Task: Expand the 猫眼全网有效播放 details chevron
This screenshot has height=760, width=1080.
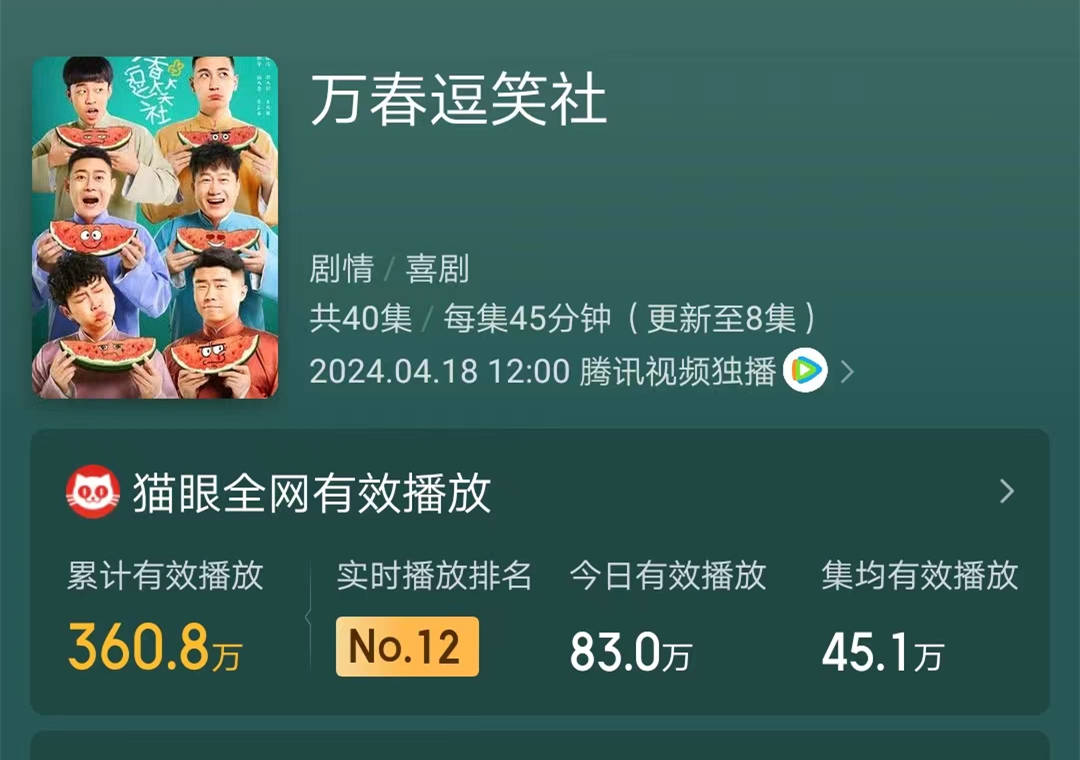Action: 1006,491
